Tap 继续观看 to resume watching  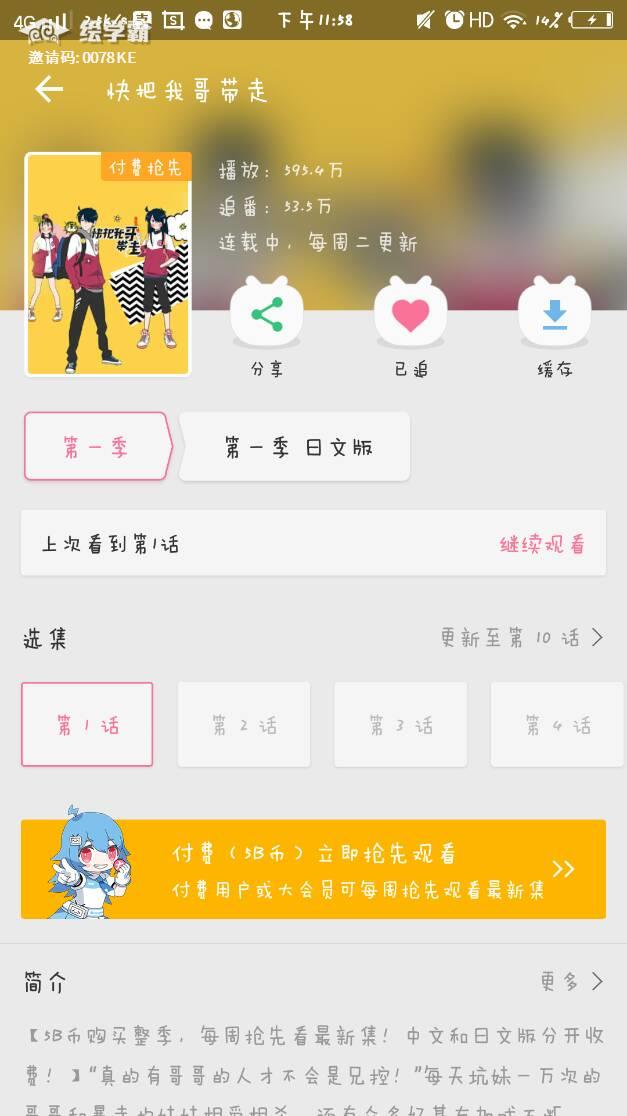(542, 545)
